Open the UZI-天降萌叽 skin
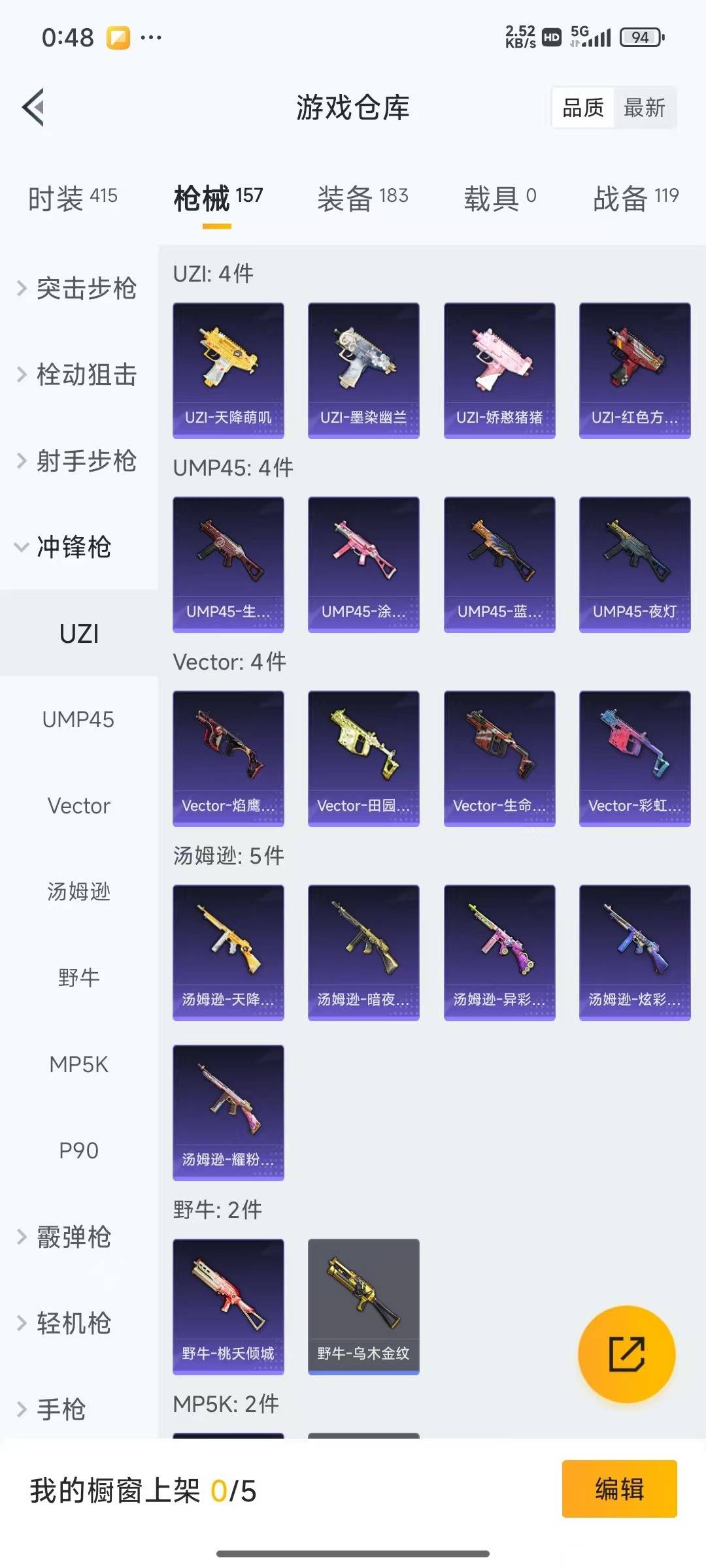 [228, 370]
